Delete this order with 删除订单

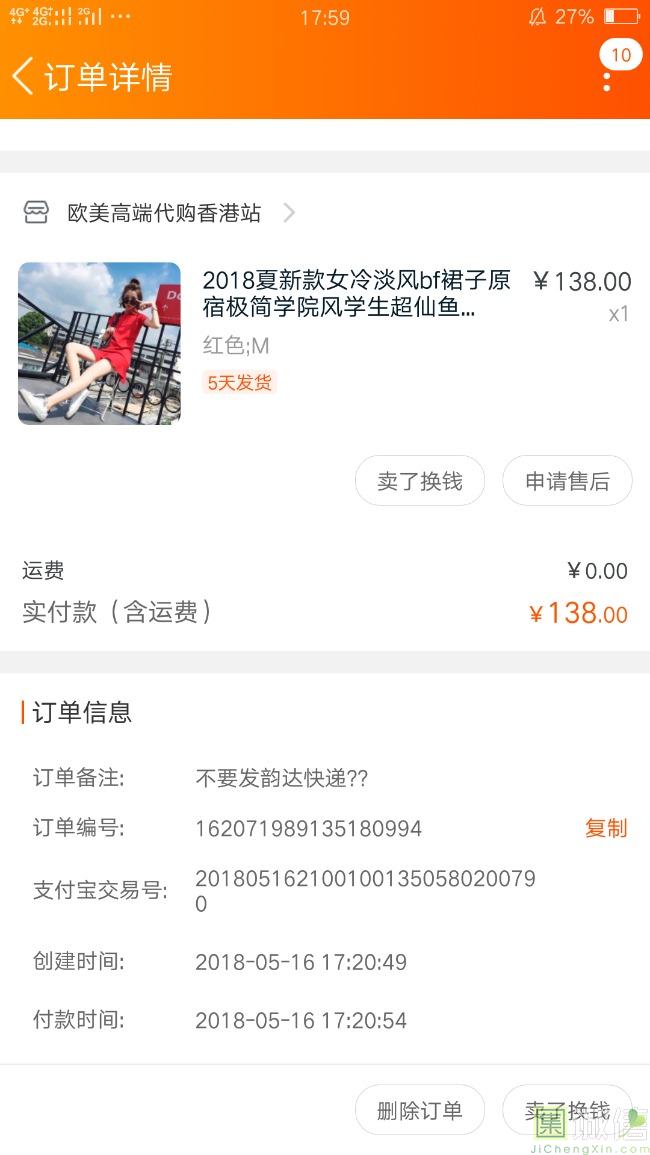(420, 1110)
